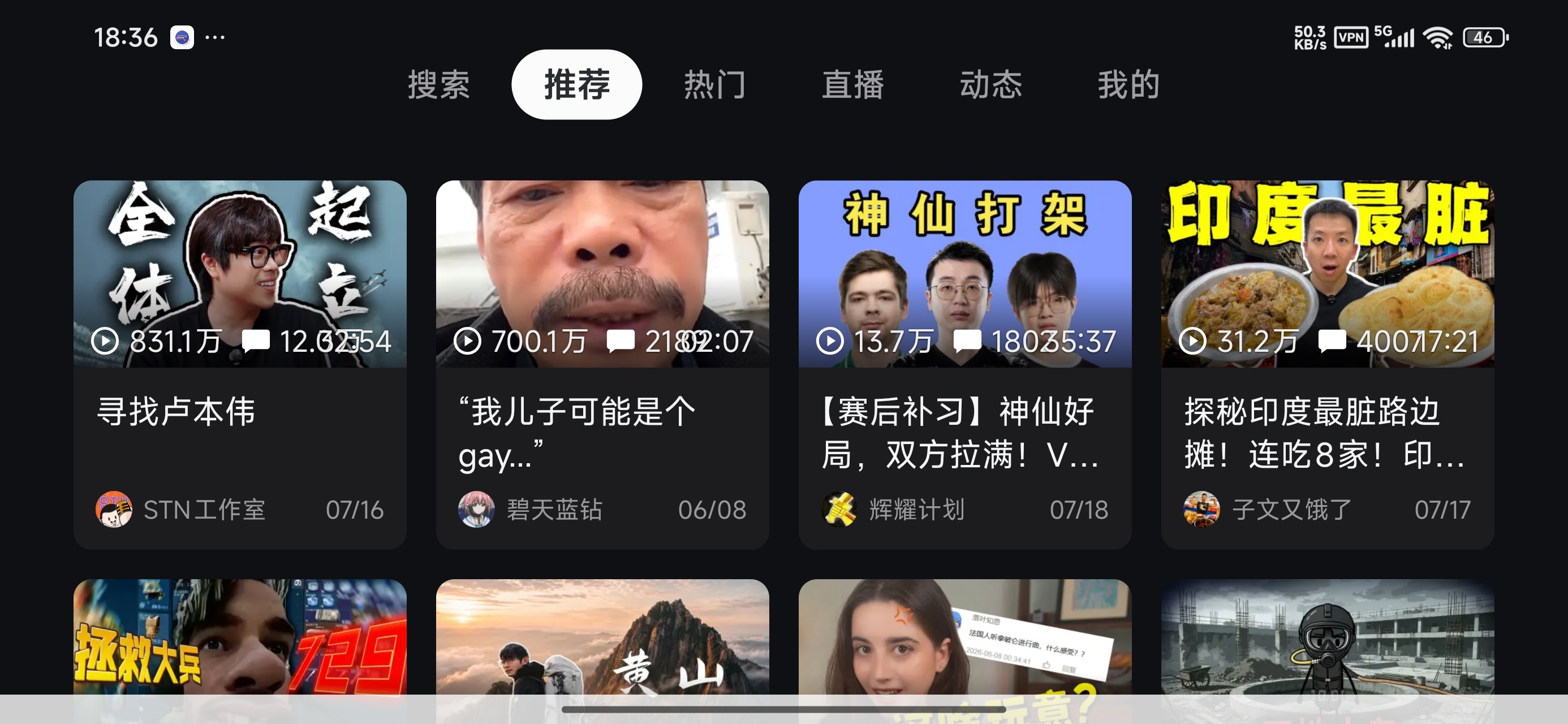
Task: Open the 我的 tab
Action: tap(1128, 84)
